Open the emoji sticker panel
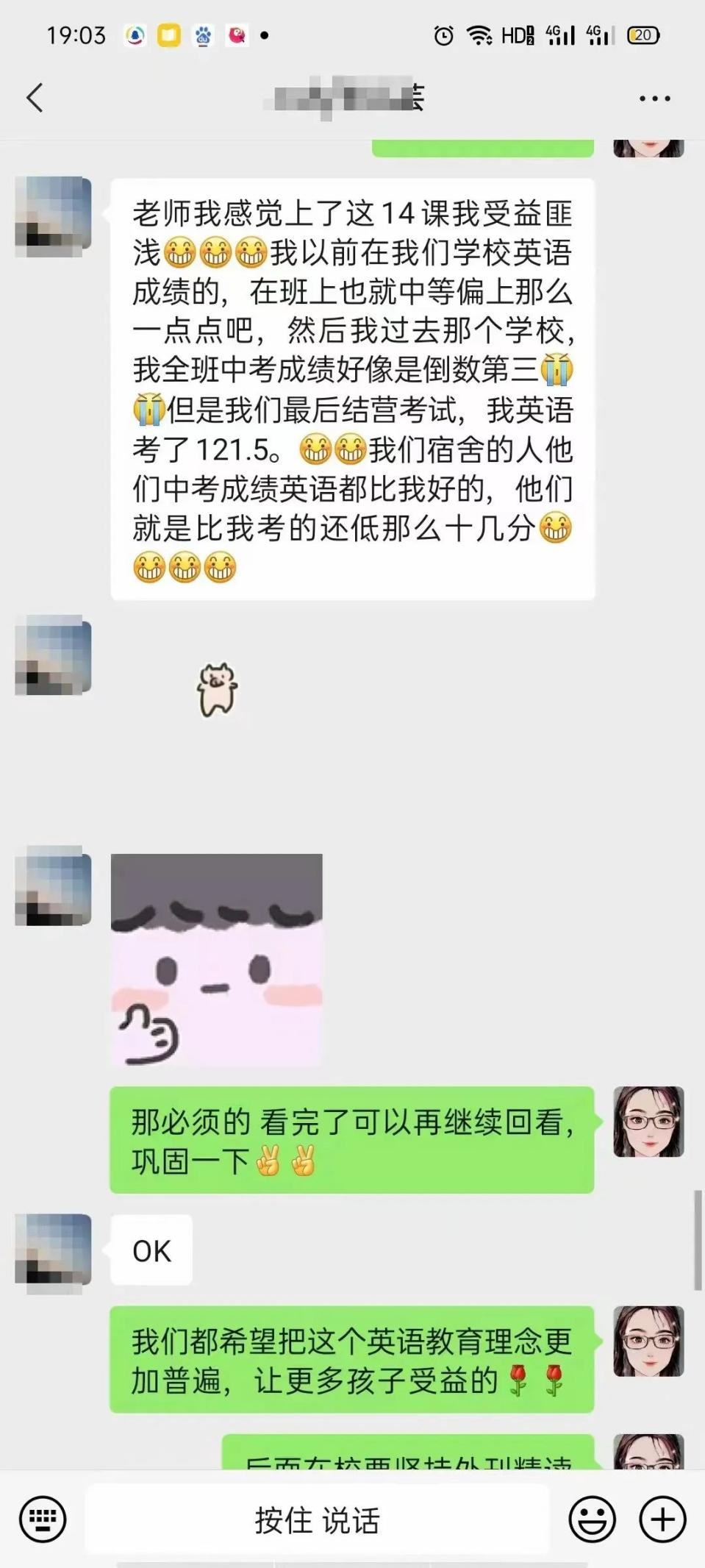The height and width of the screenshot is (1568, 705). [592, 1519]
